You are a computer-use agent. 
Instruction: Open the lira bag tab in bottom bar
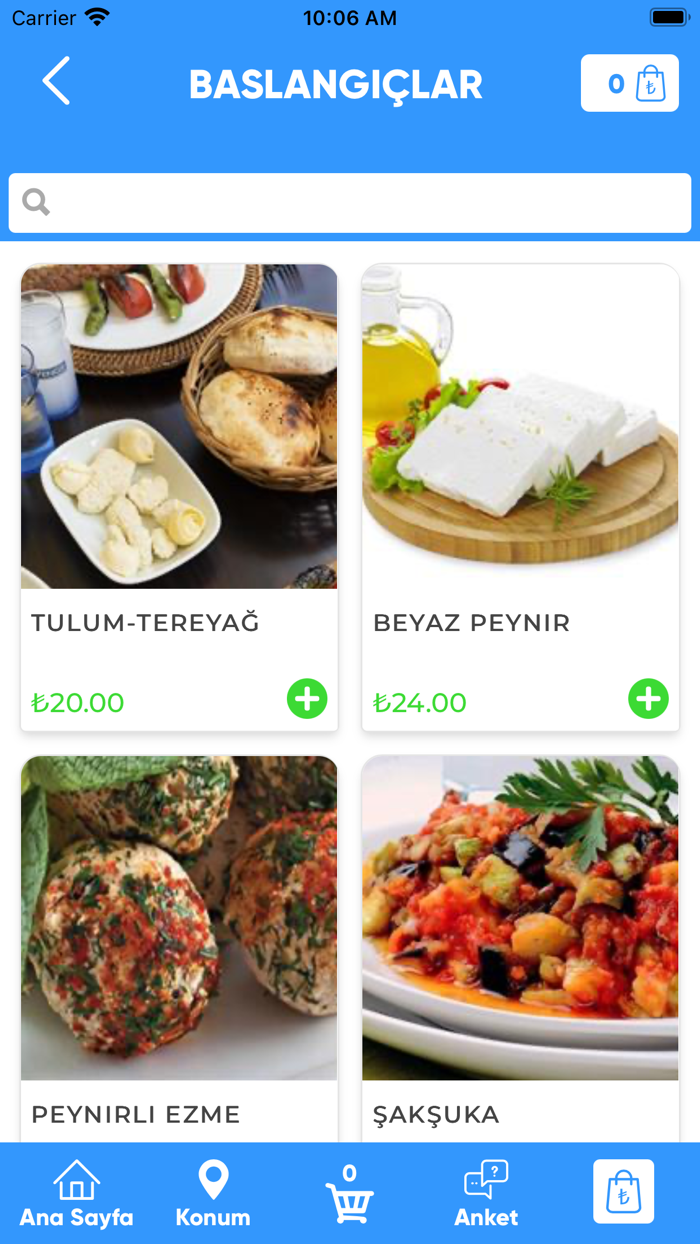click(x=623, y=1192)
